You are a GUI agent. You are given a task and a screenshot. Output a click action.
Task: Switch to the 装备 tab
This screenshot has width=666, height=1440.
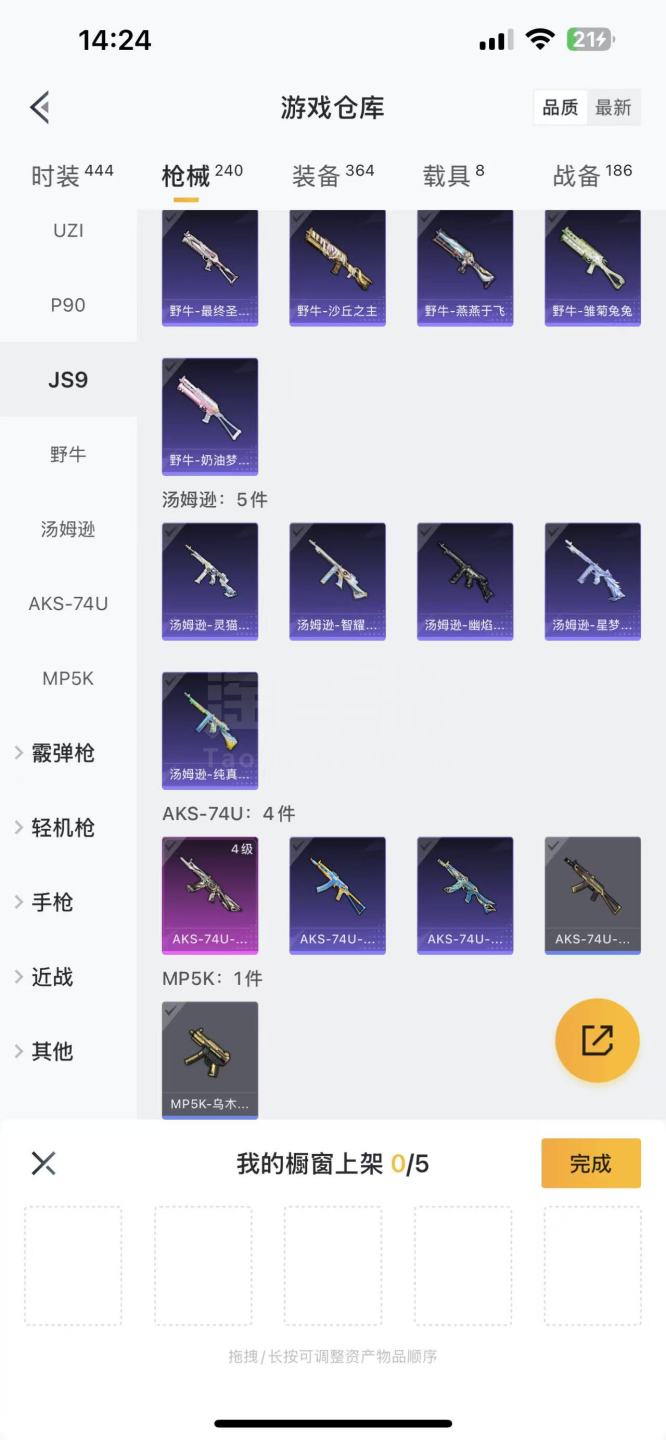point(333,175)
